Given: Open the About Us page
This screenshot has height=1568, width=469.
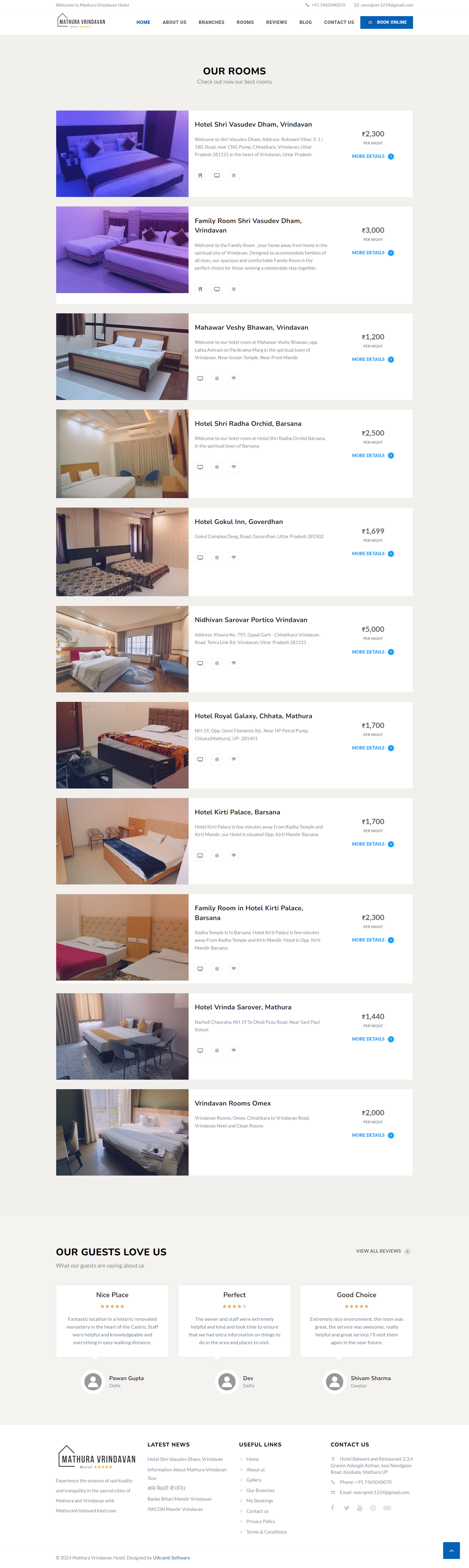Looking at the screenshot, I should [x=174, y=22].
